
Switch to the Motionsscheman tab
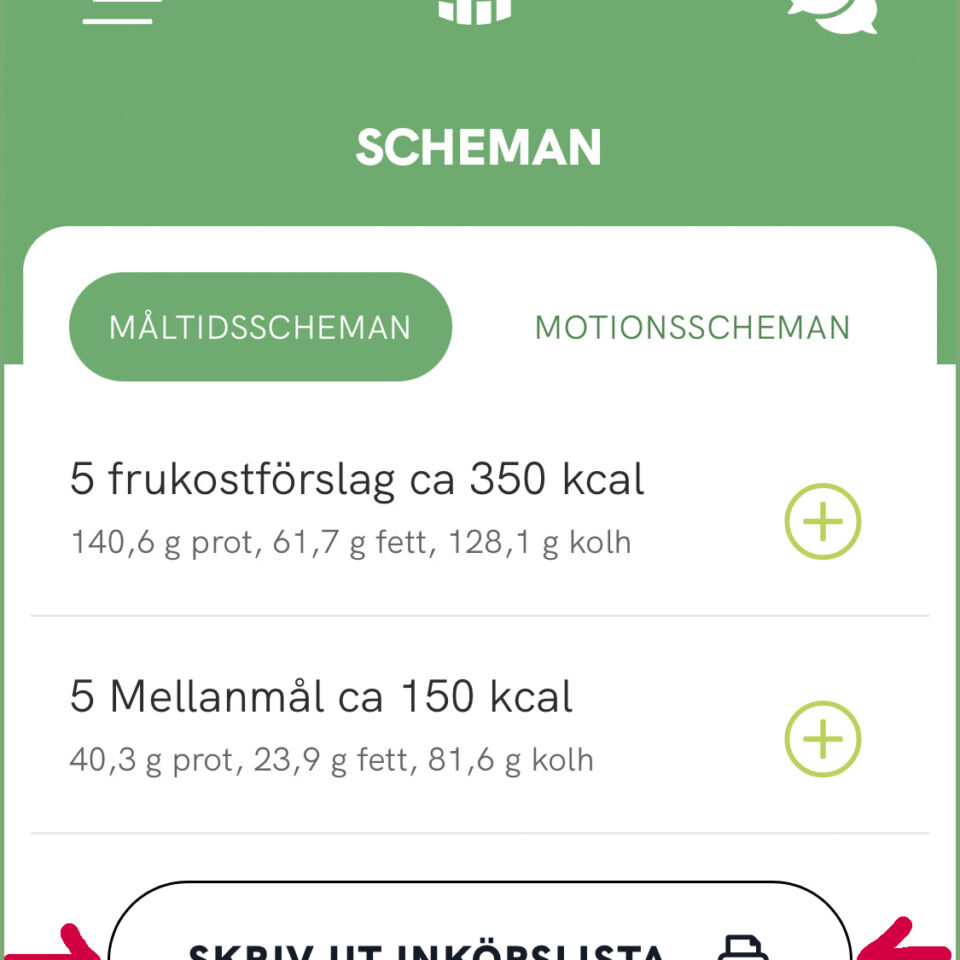pos(692,327)
